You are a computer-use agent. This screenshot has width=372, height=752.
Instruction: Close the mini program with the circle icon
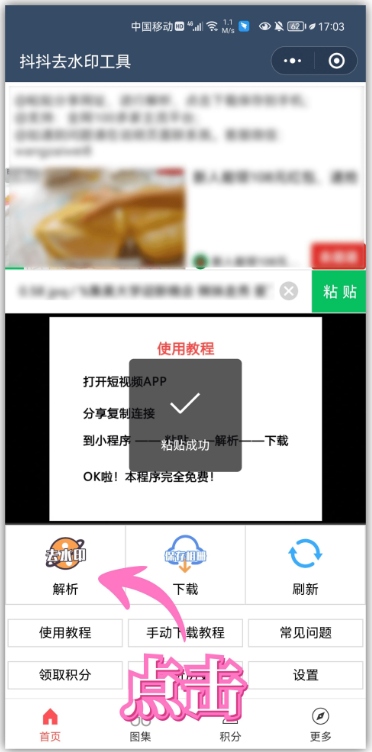337,61
